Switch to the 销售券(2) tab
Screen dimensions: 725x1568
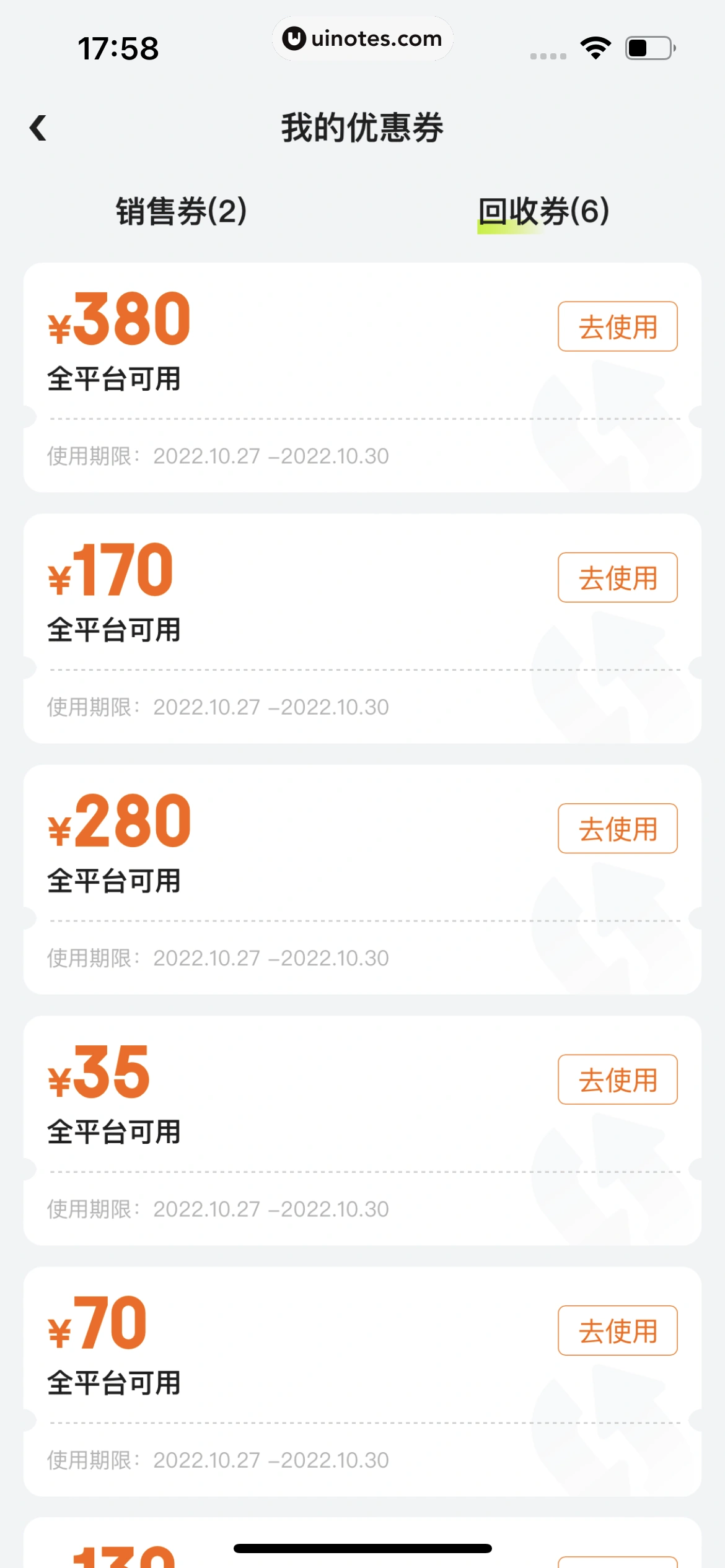(182, 211)
